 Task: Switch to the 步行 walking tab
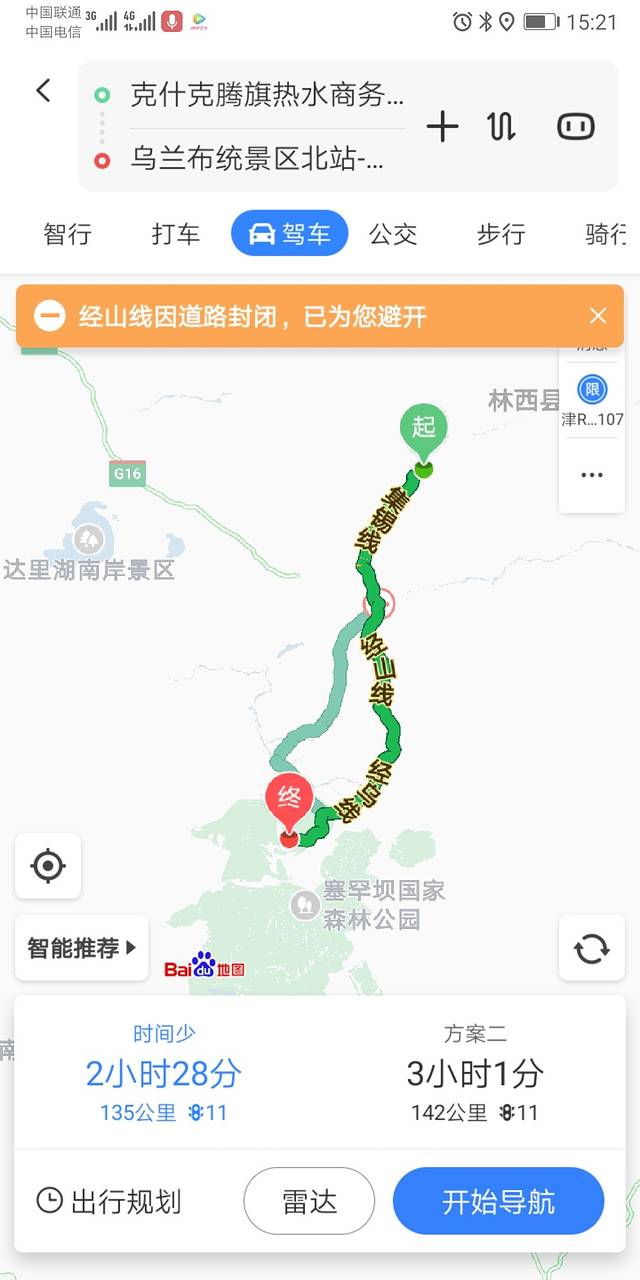tap(501, 234)
